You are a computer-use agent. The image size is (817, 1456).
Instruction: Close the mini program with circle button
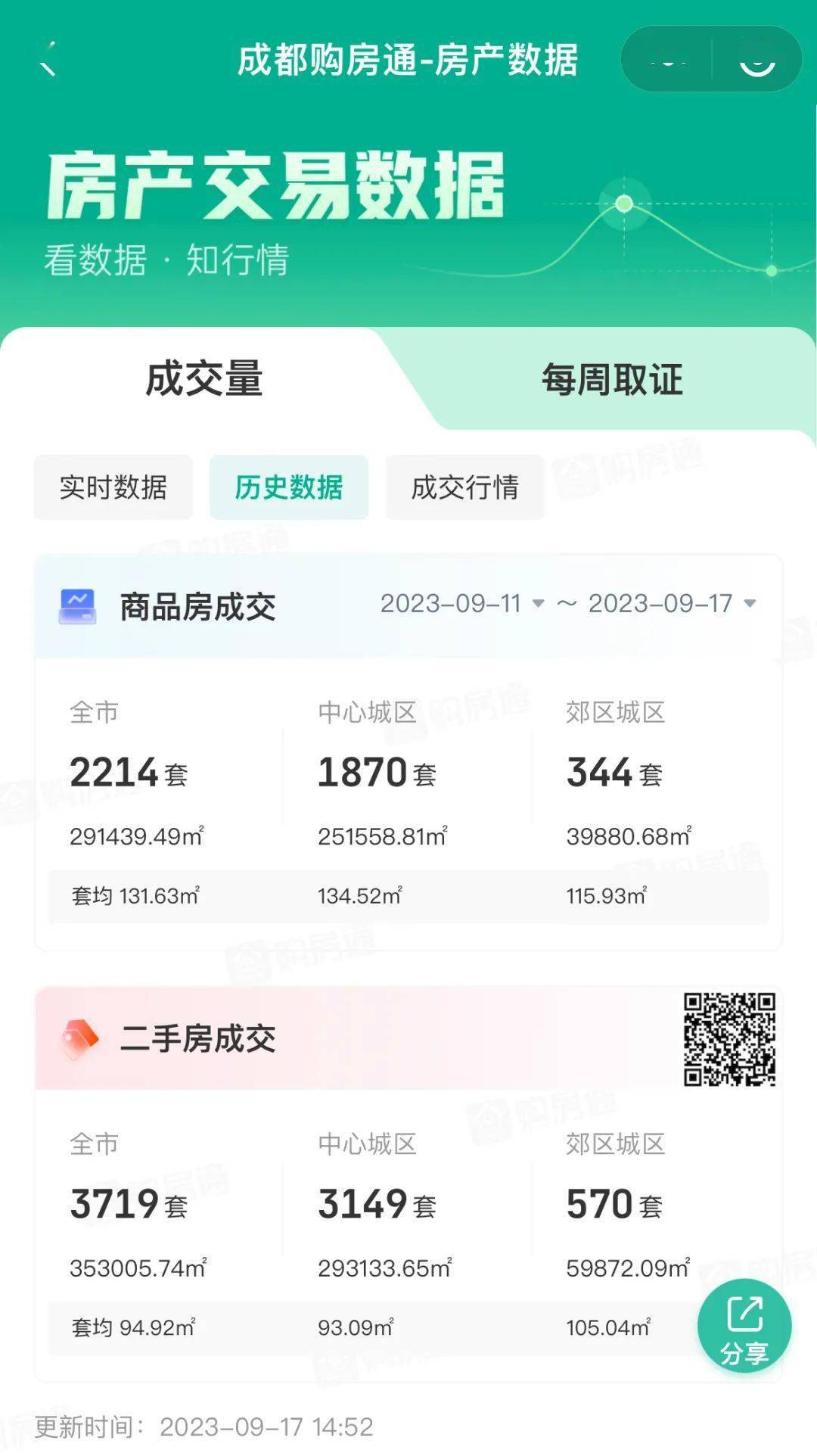tap(756, 59)
